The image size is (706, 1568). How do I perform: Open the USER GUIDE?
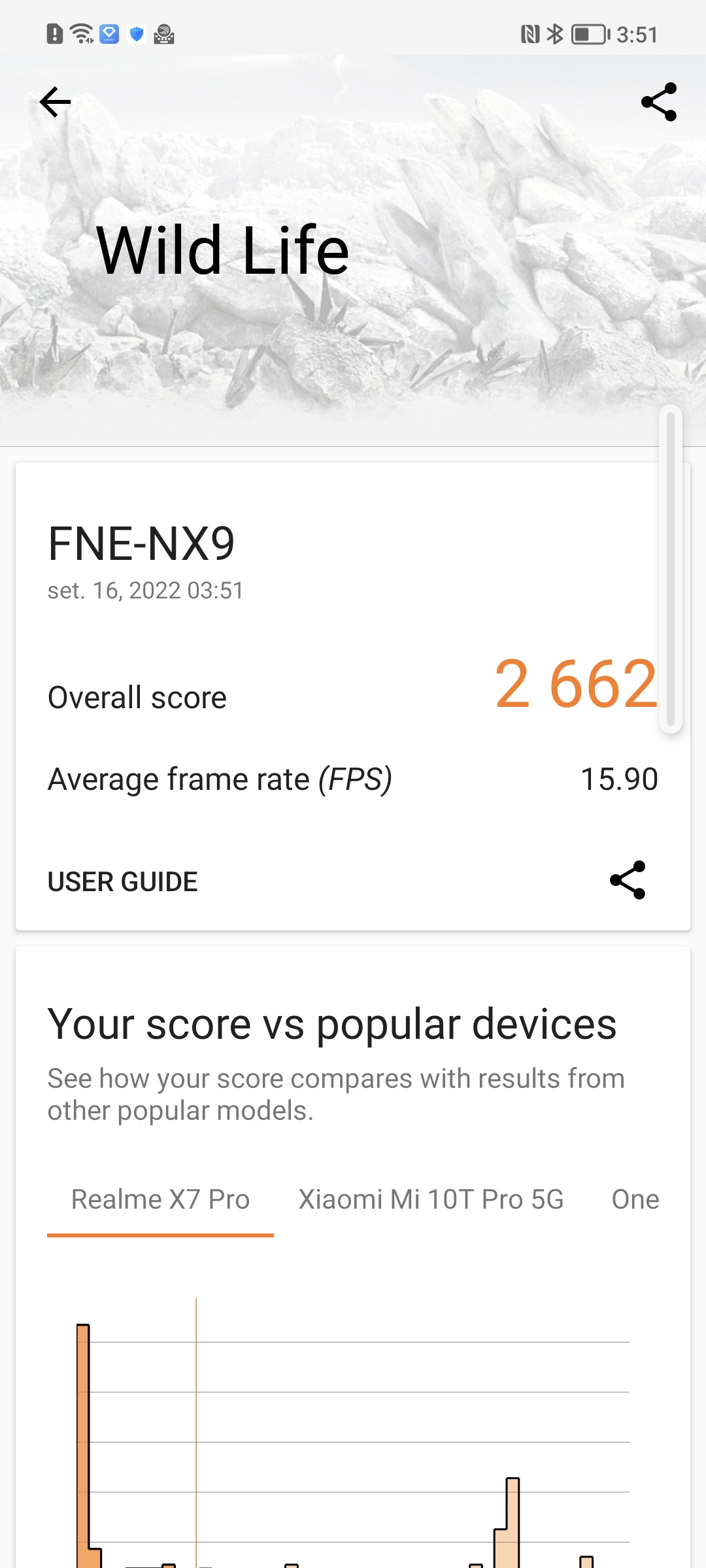(122, 881)
